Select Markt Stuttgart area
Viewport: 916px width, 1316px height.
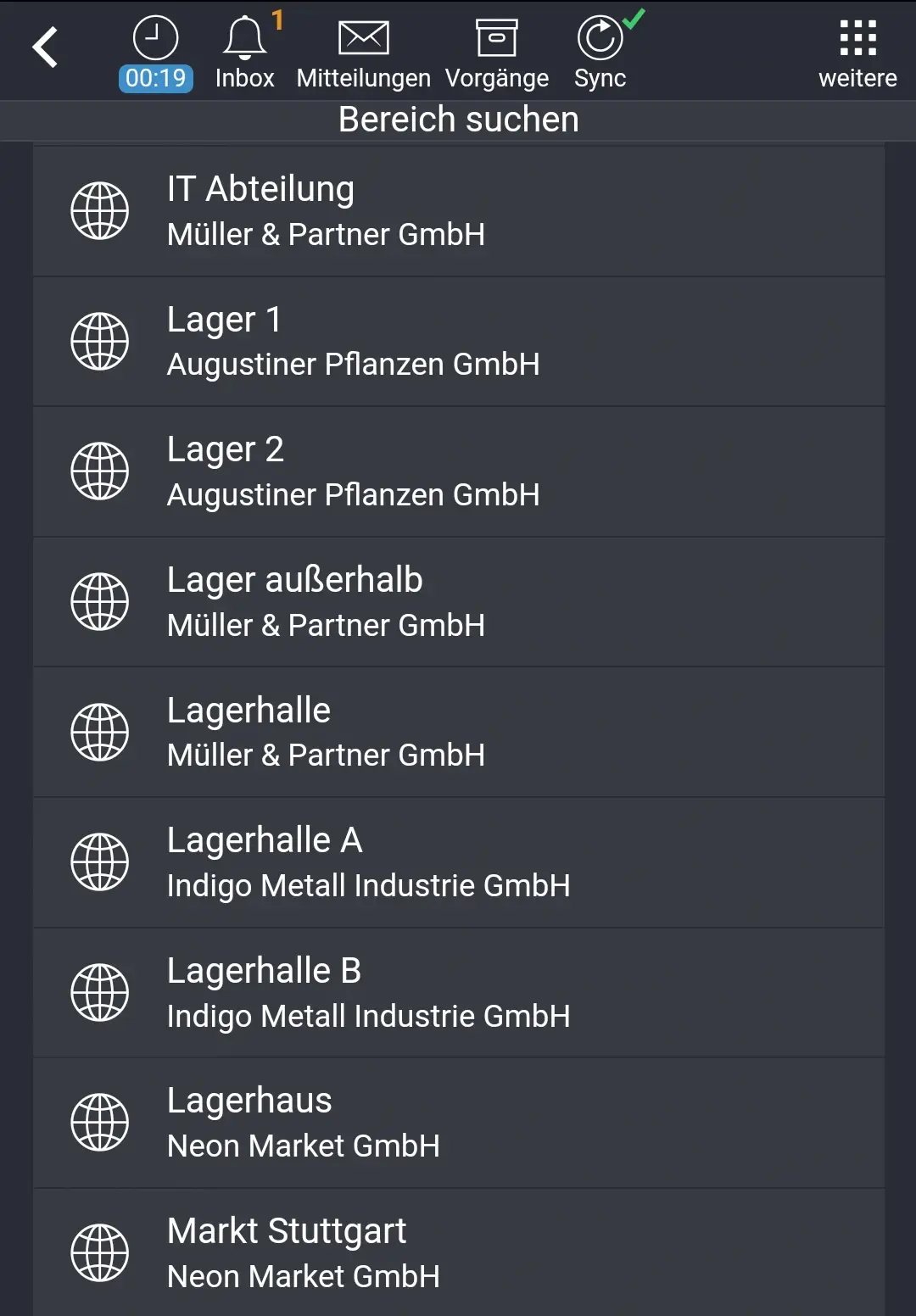coord(458,1252)
